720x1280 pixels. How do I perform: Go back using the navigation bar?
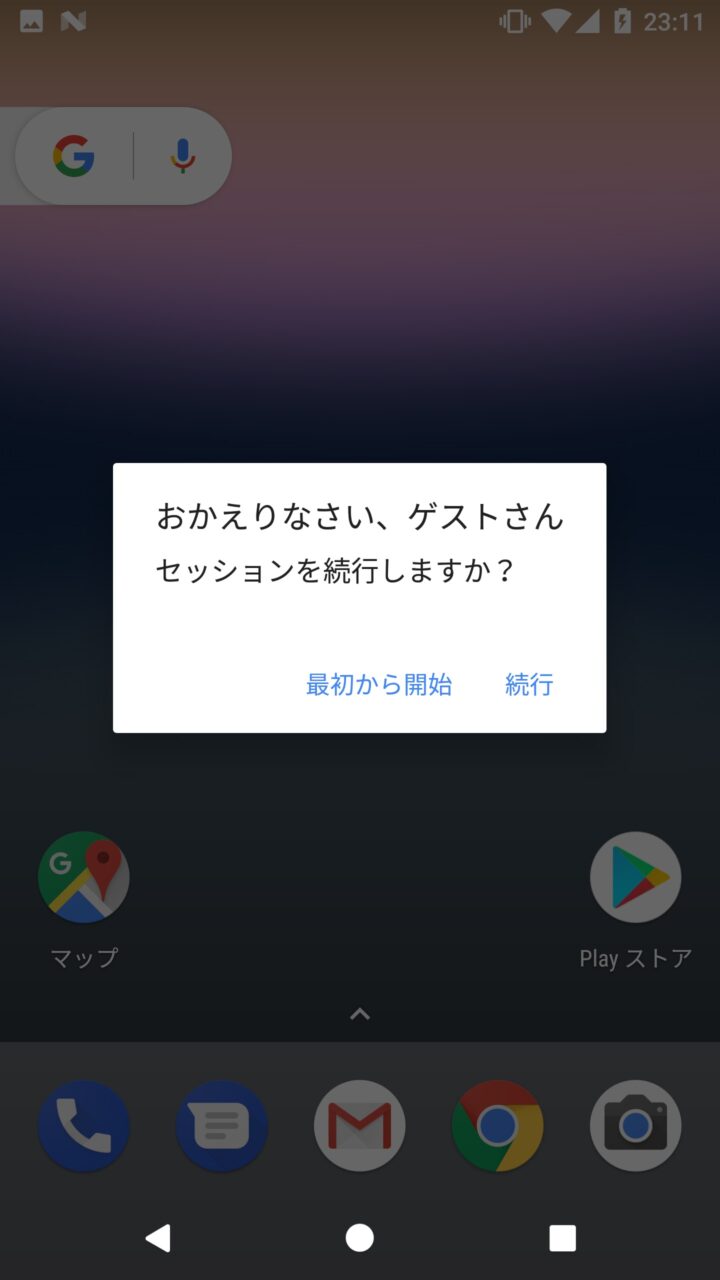(158, 1238)
